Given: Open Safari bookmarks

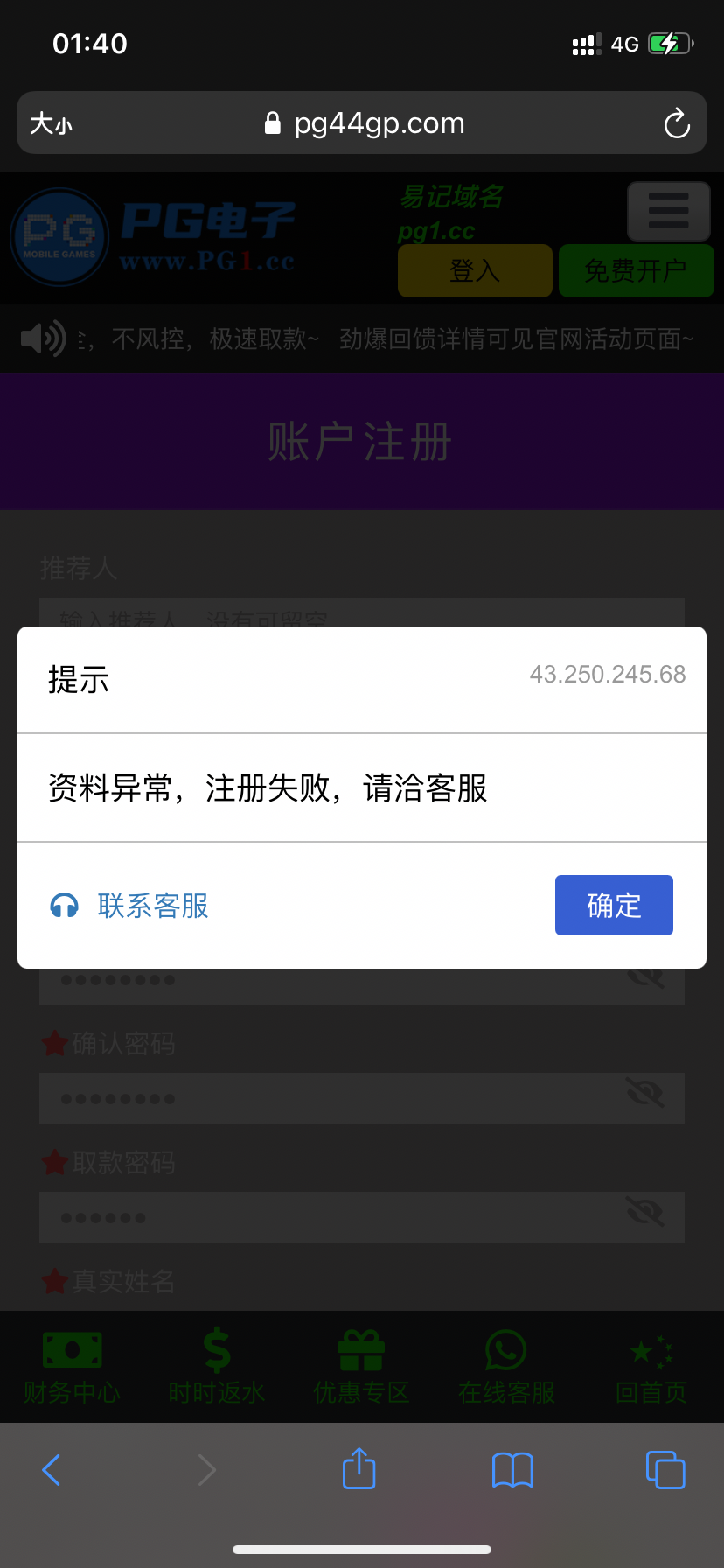Looking at the screenshot, I should tap(512, 1470).
